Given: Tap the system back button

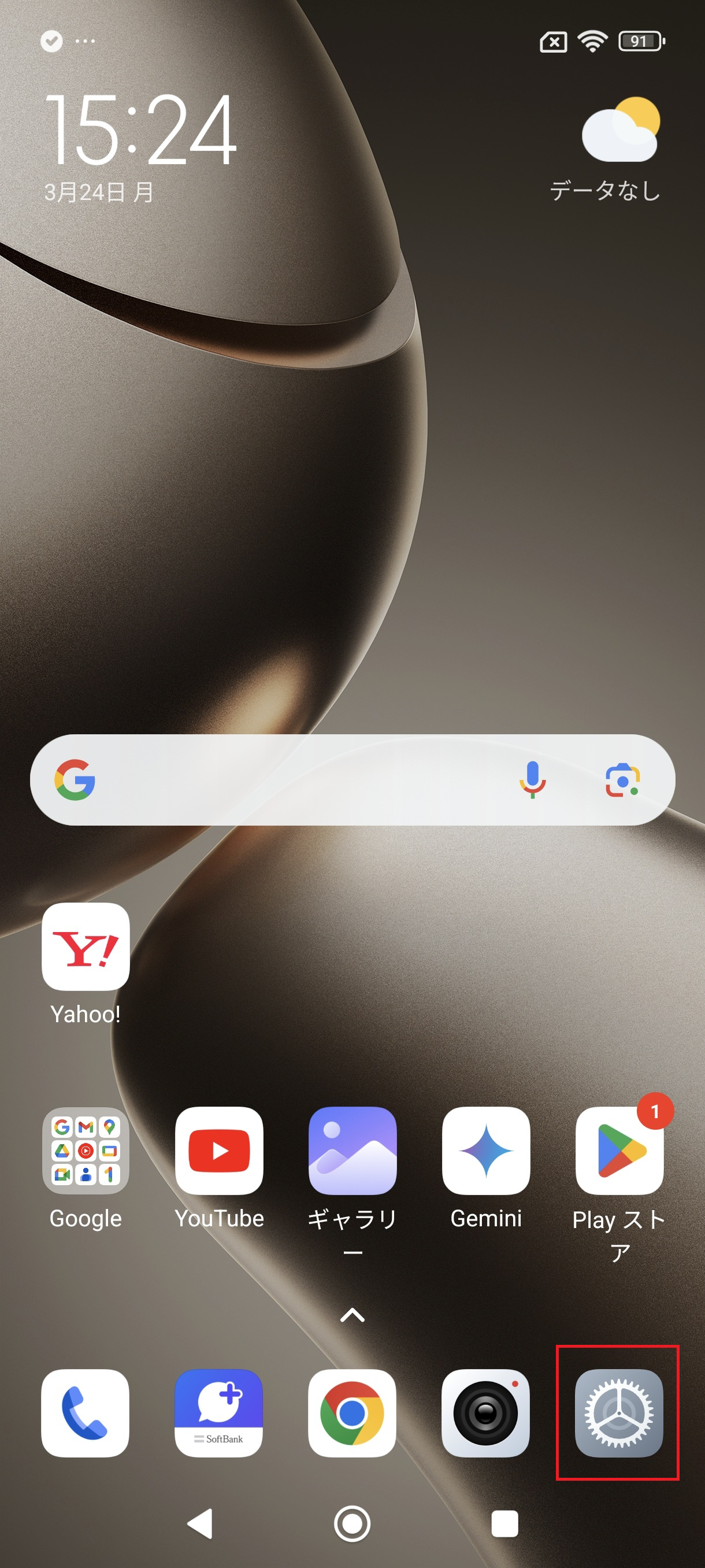Looking at the screenshot, I should tap(201, 1523).
